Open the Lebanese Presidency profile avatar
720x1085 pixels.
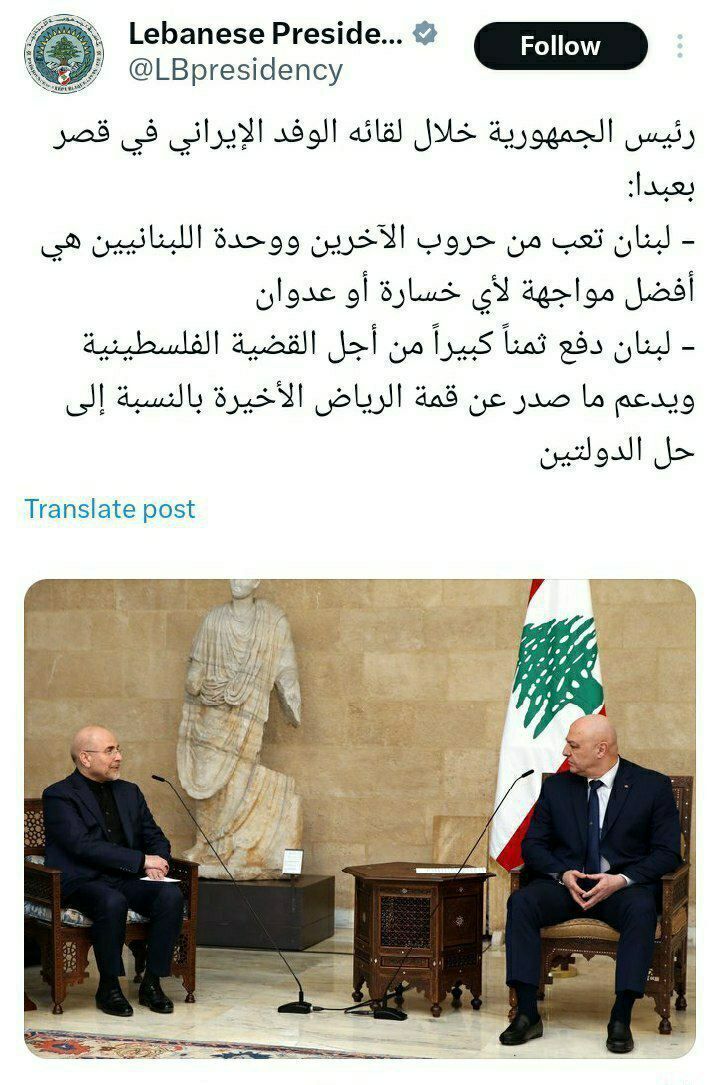64,54
